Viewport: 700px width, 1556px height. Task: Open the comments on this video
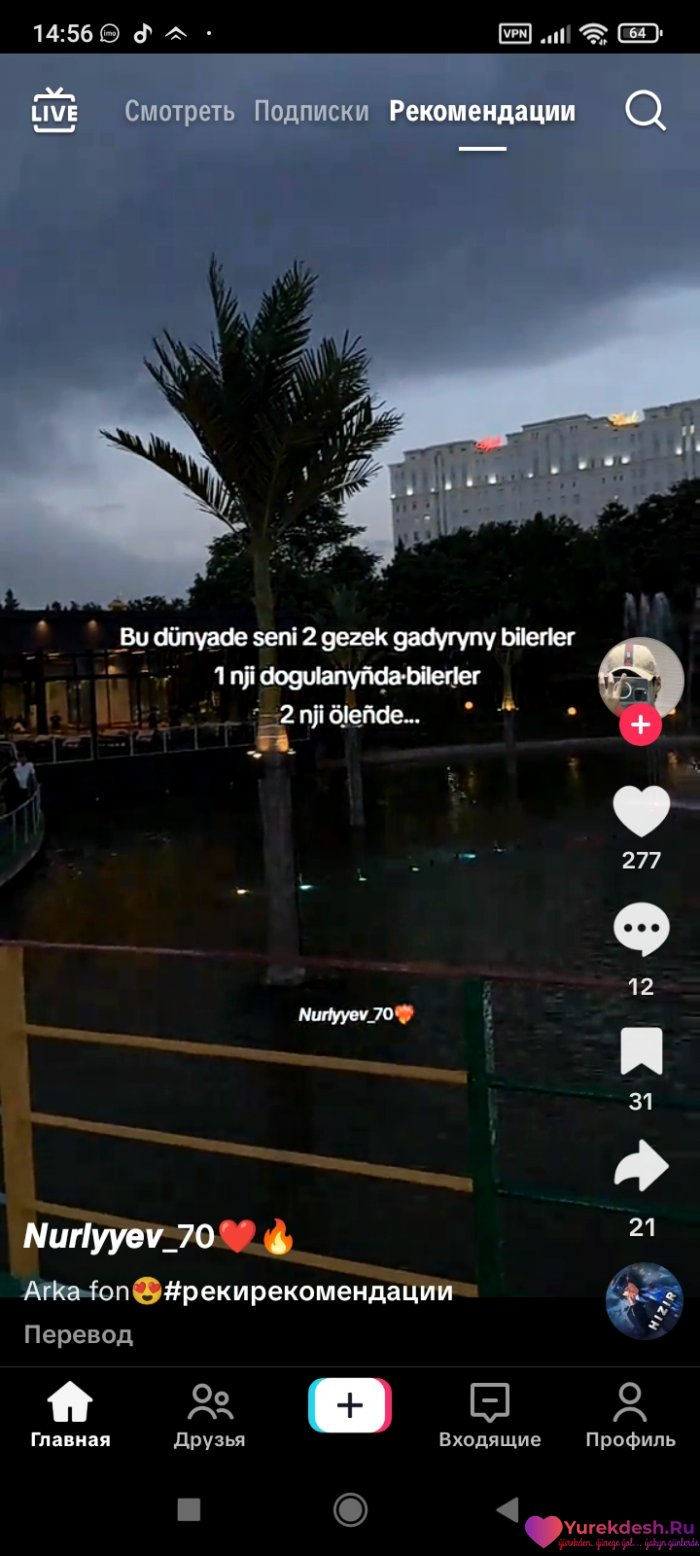click(x=641, y=929)
